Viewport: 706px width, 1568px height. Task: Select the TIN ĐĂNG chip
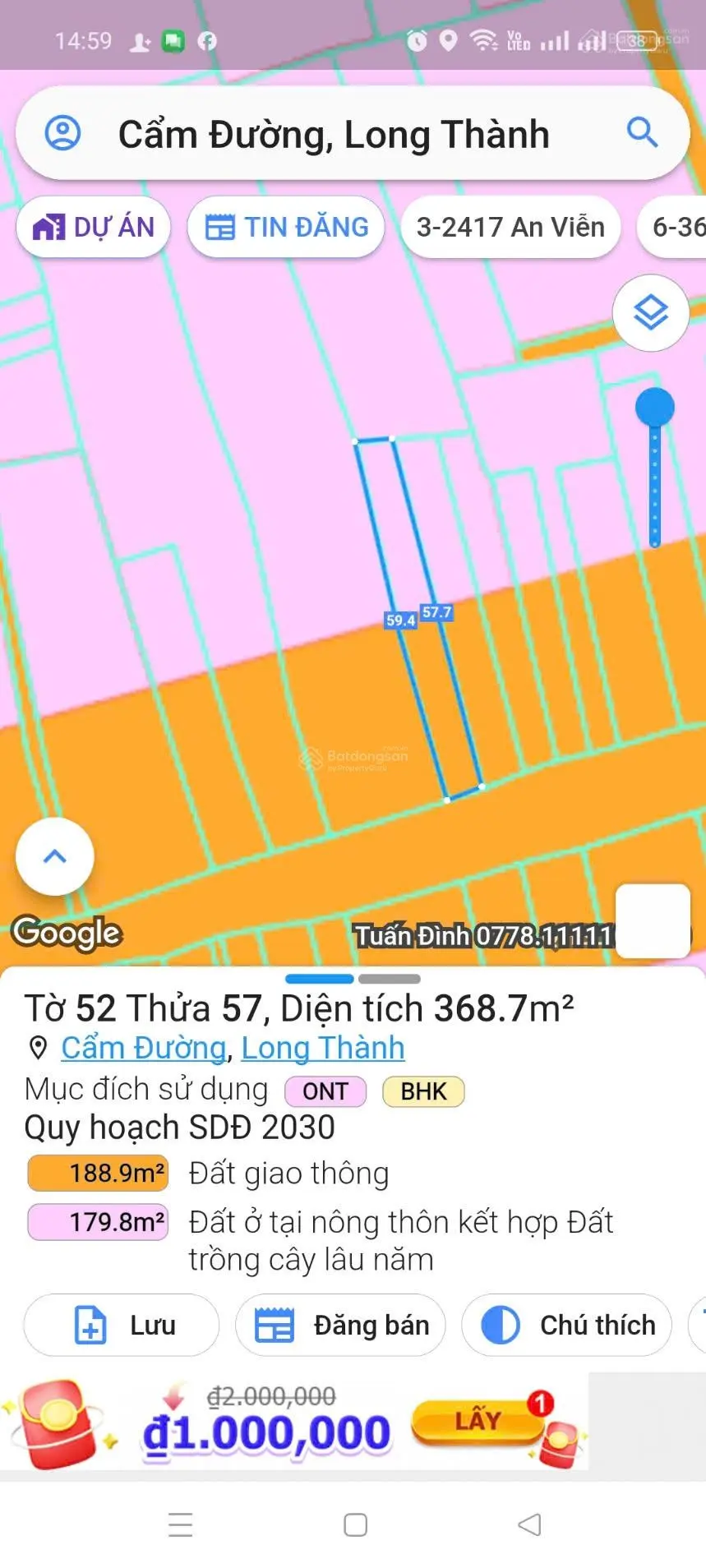coord(286,227)
